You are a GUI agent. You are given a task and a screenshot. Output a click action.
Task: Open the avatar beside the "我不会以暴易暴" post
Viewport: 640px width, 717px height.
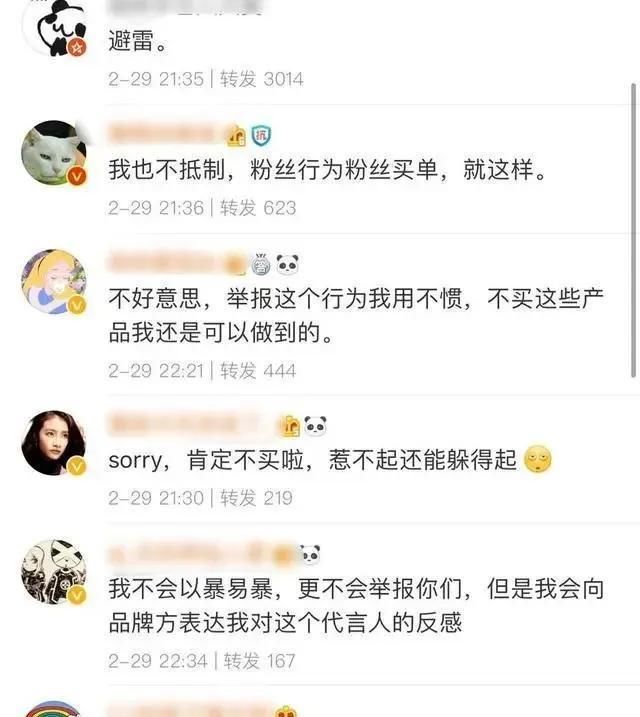point(54,573)
